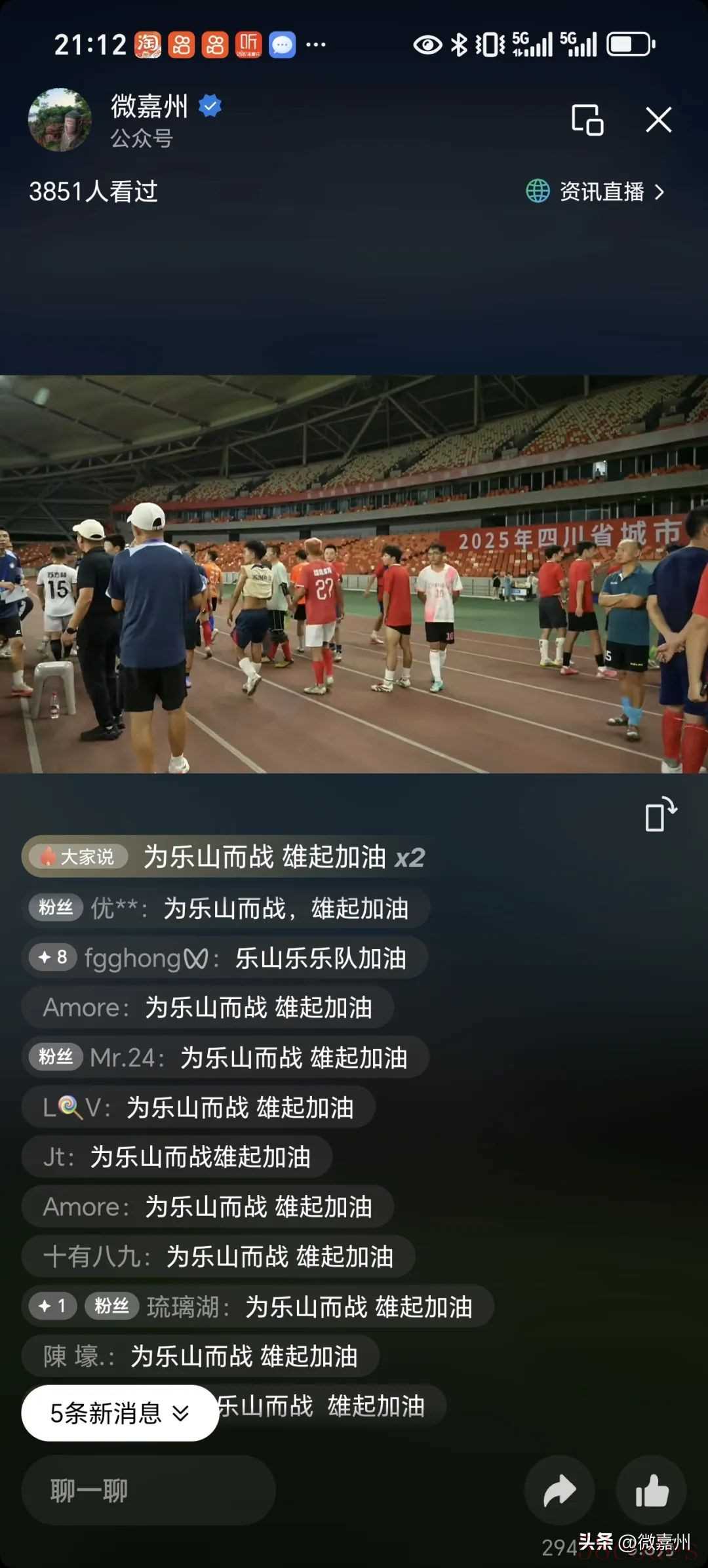Open the 聊一聊 chat input

pyautogui.click(x=148, y=1490)
